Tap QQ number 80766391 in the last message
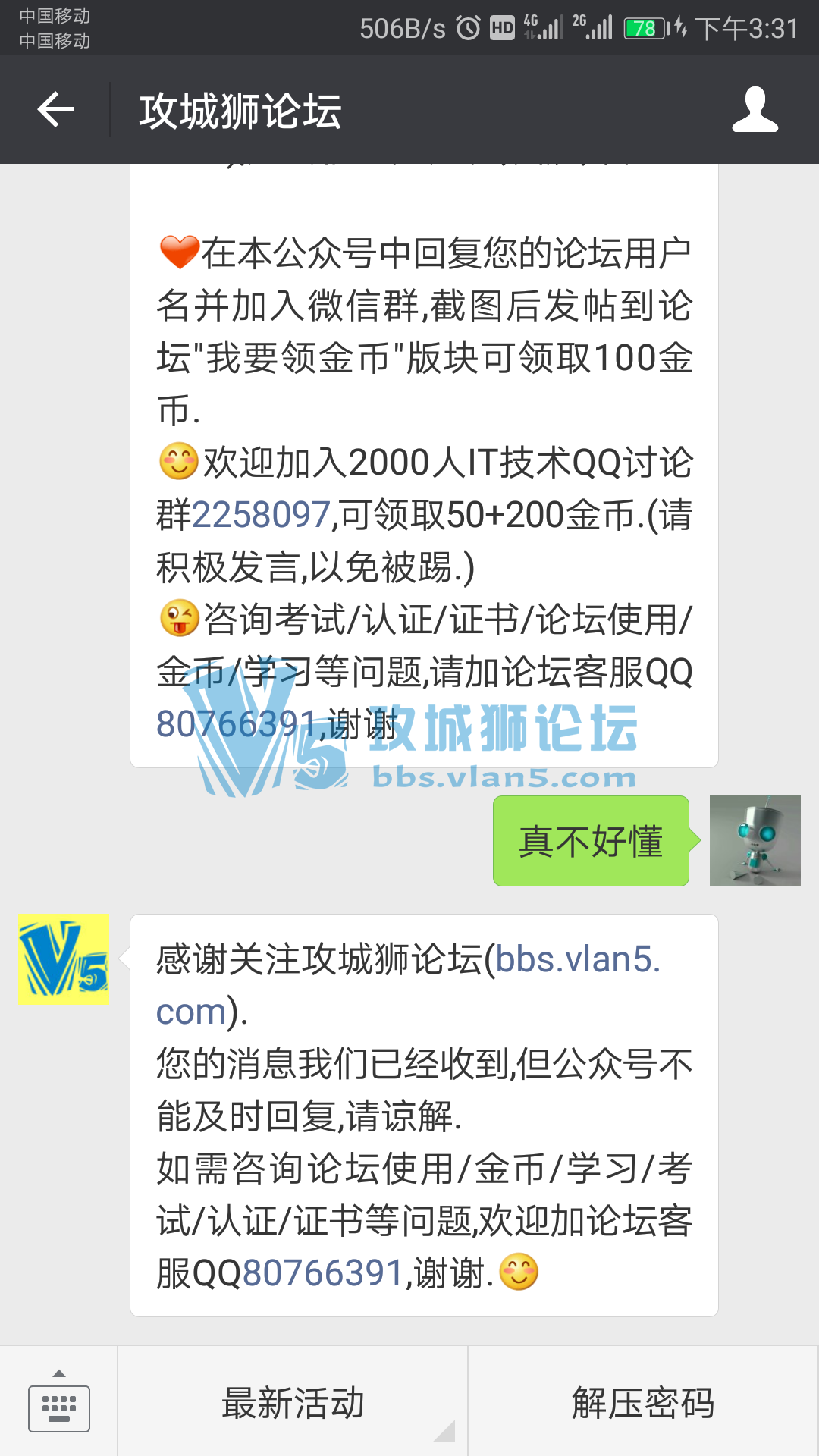Image resolution: width=819 pixels, height=1456 pixels. [x=322, y=1273]
